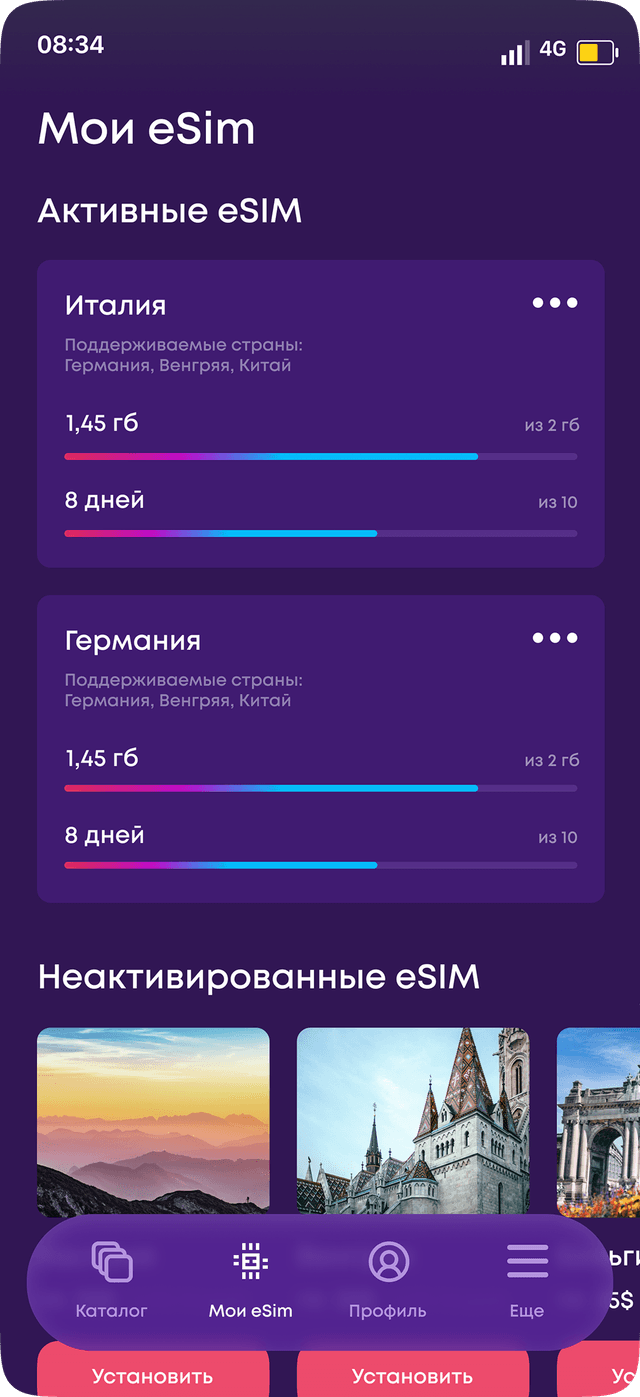The height and width of the screenshot is (1397, 640).
Task: Open the gothic church inactive eSIM tile
Action: [x=413, y=1120]
